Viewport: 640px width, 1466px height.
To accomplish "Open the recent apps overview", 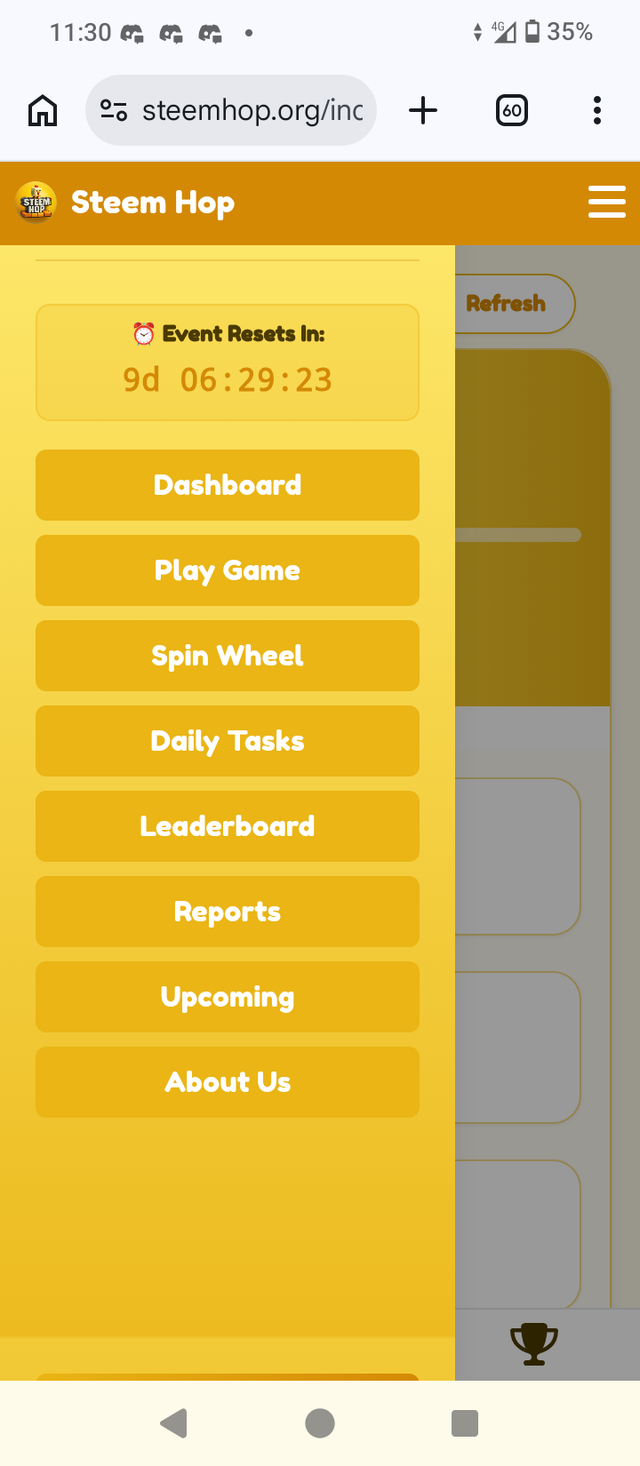I will 465,1423.
